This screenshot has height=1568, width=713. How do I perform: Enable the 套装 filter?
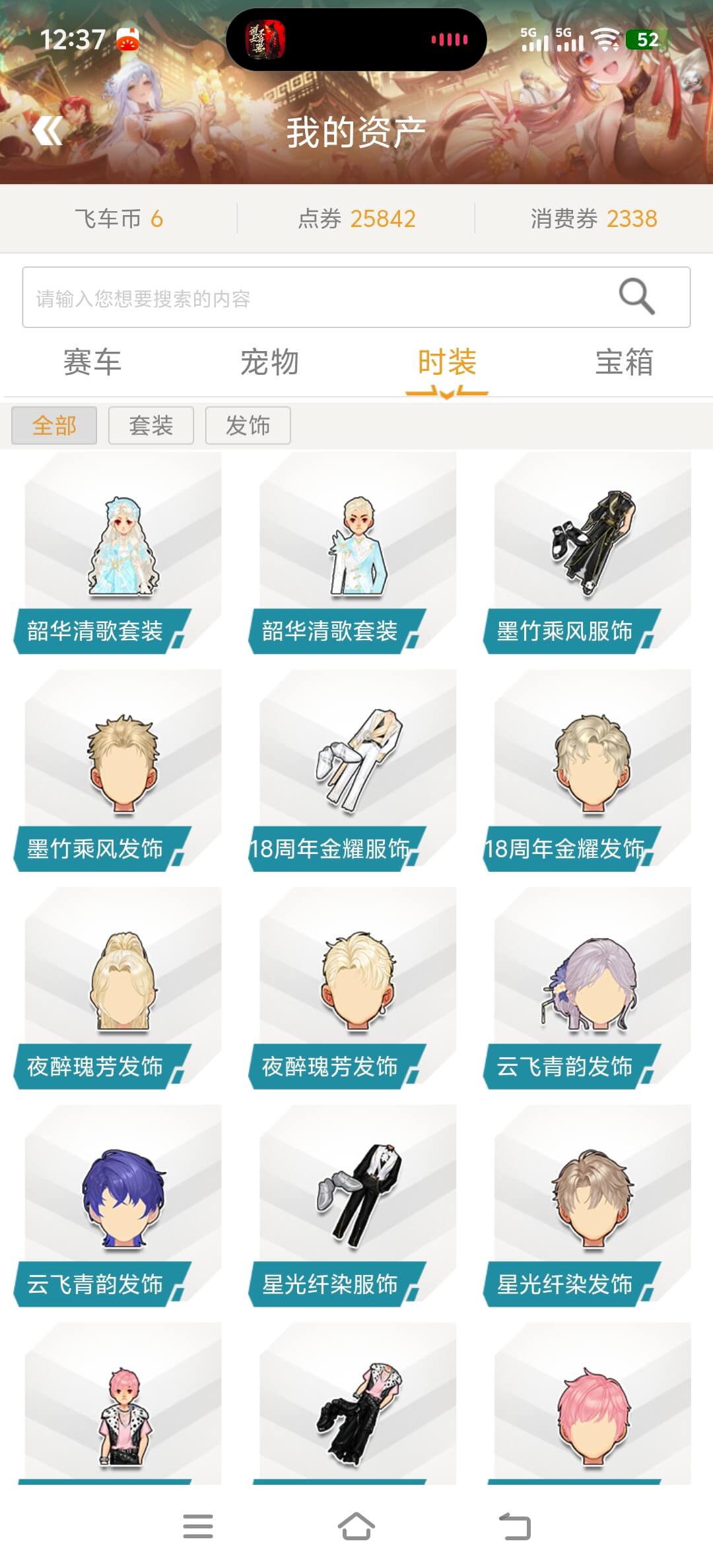tap(151, 426)
